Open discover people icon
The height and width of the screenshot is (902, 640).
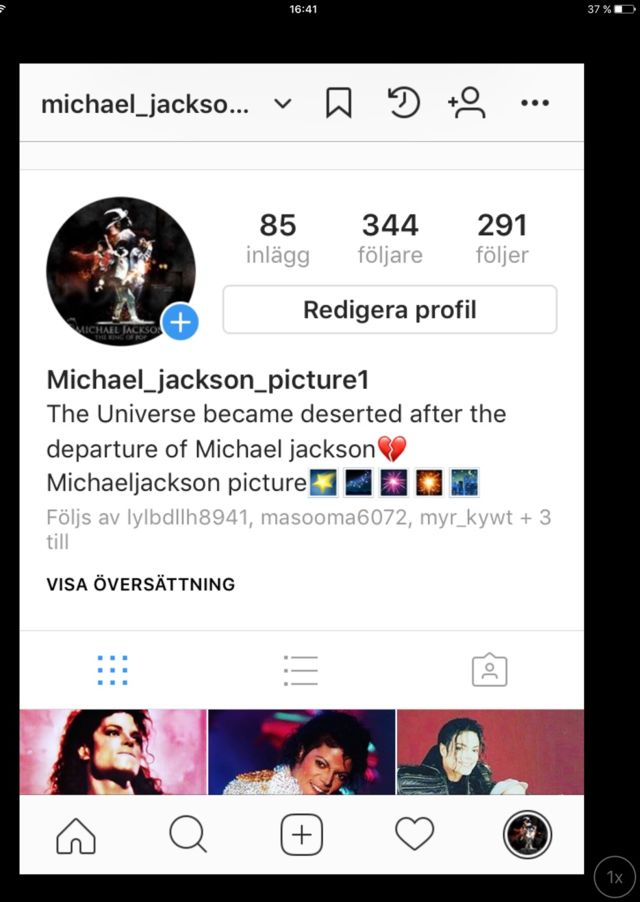pyautogui.click(x=466, y=103)
